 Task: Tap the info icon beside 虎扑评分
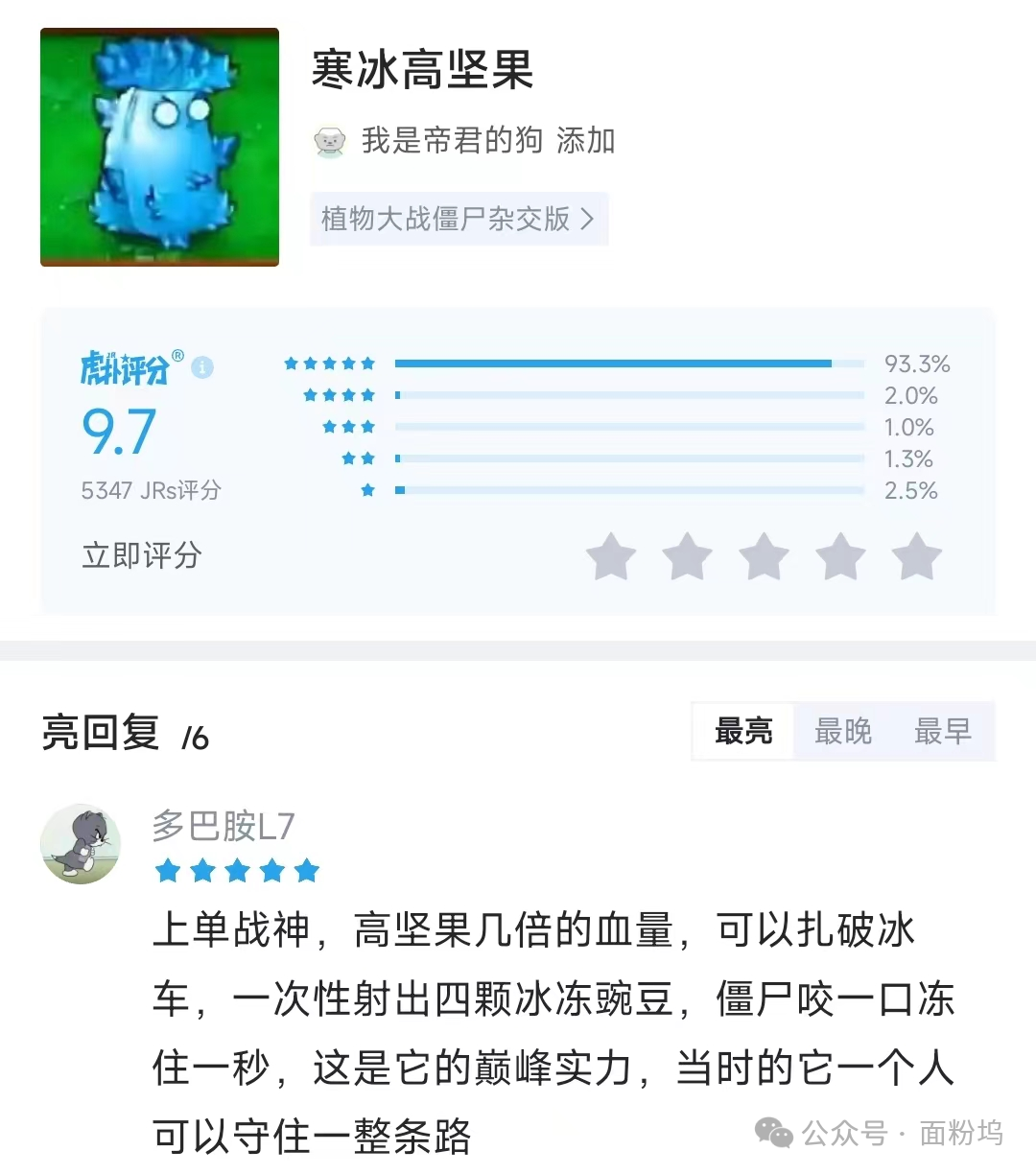pos(202,367)
